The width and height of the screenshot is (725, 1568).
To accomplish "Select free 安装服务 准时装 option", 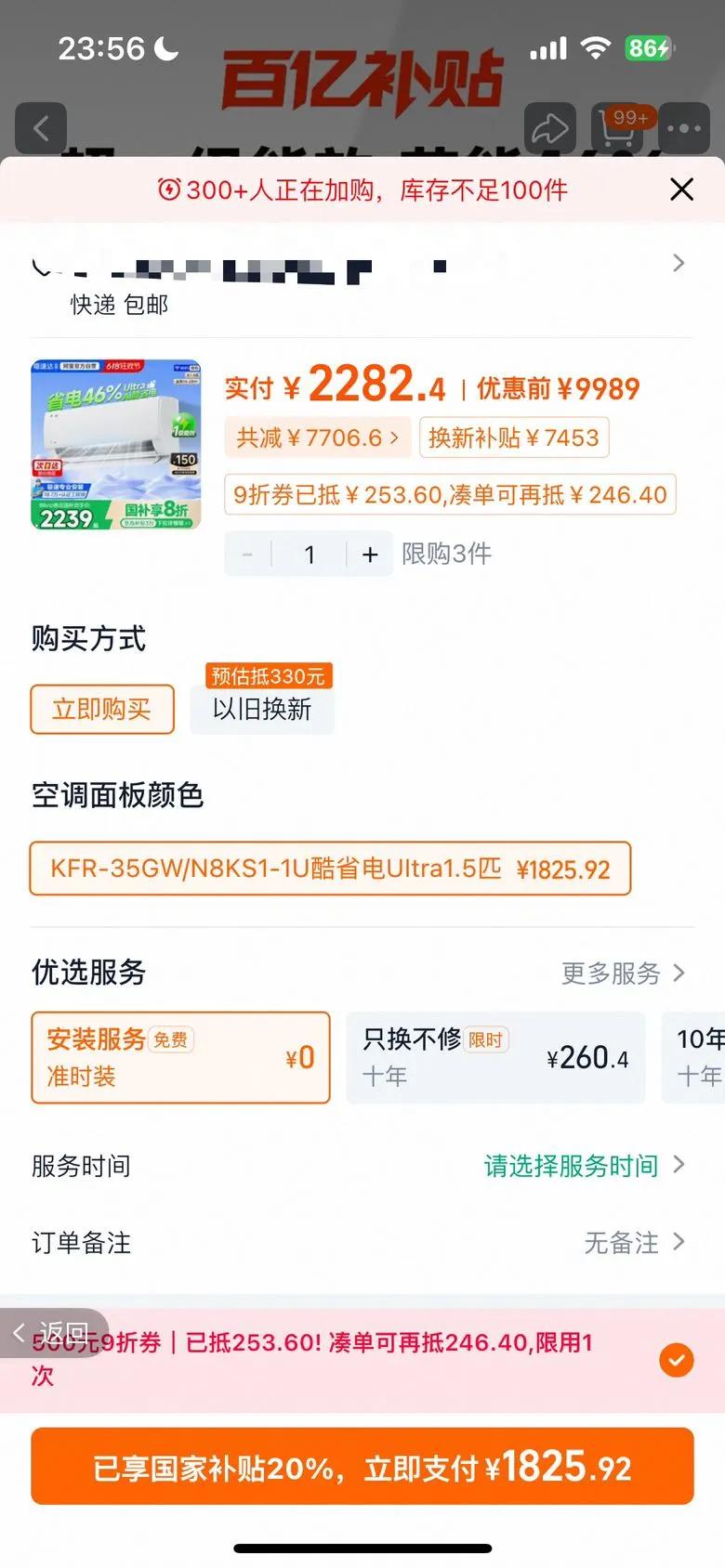I will click(181, 1057).
